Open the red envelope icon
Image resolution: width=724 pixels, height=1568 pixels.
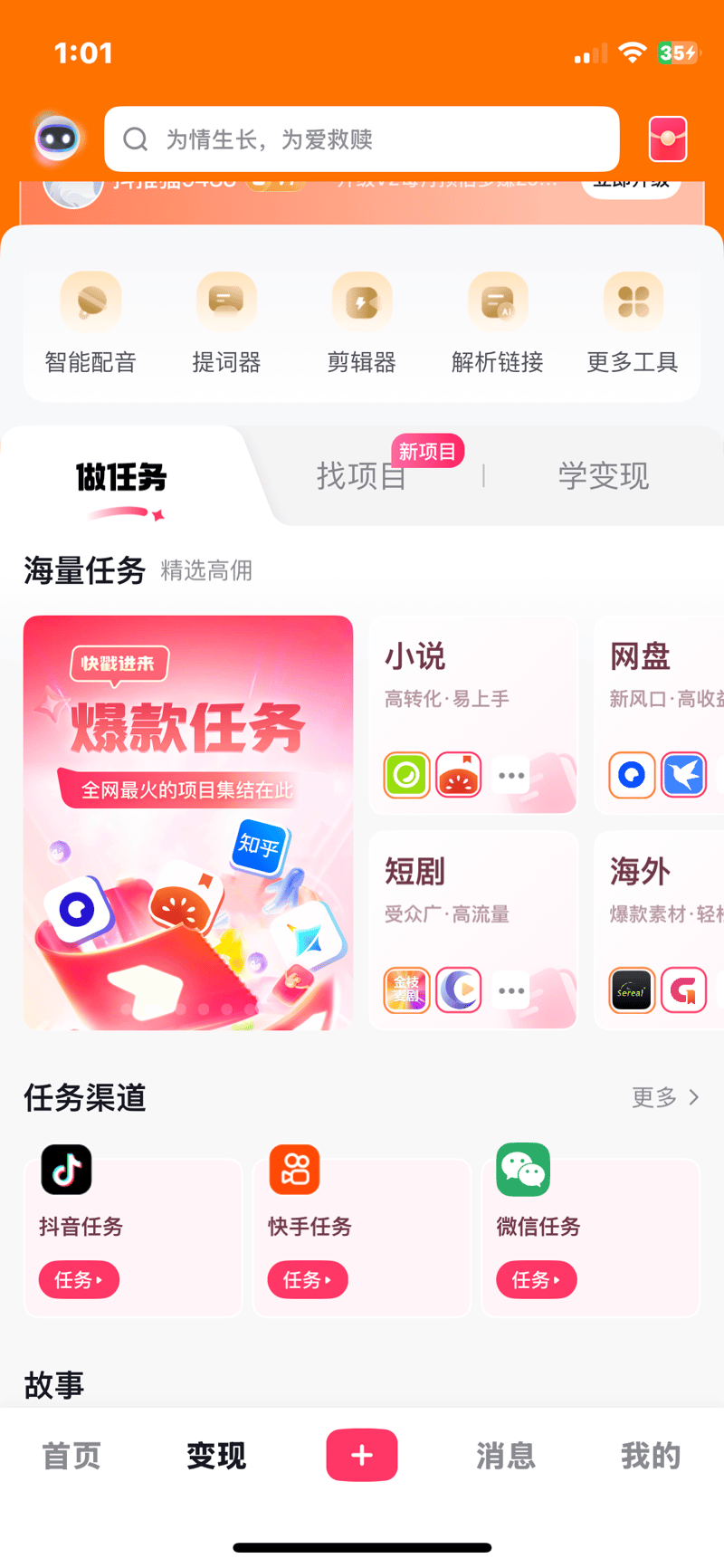(668, 139)
